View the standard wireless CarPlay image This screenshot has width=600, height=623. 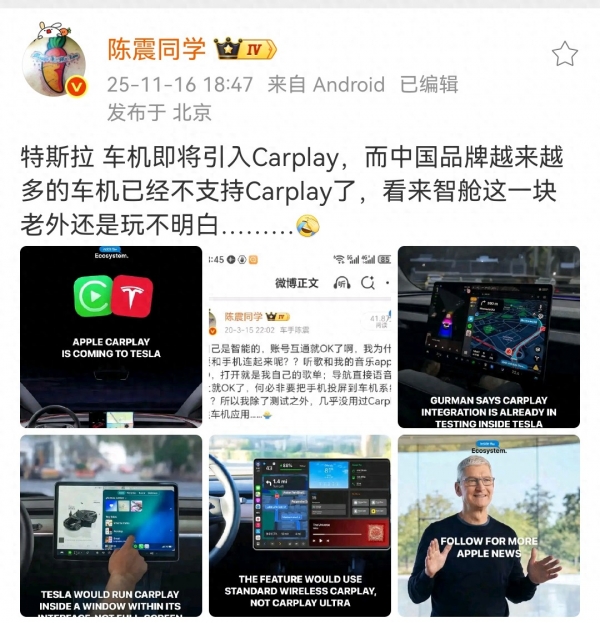(x=299, y=525)
